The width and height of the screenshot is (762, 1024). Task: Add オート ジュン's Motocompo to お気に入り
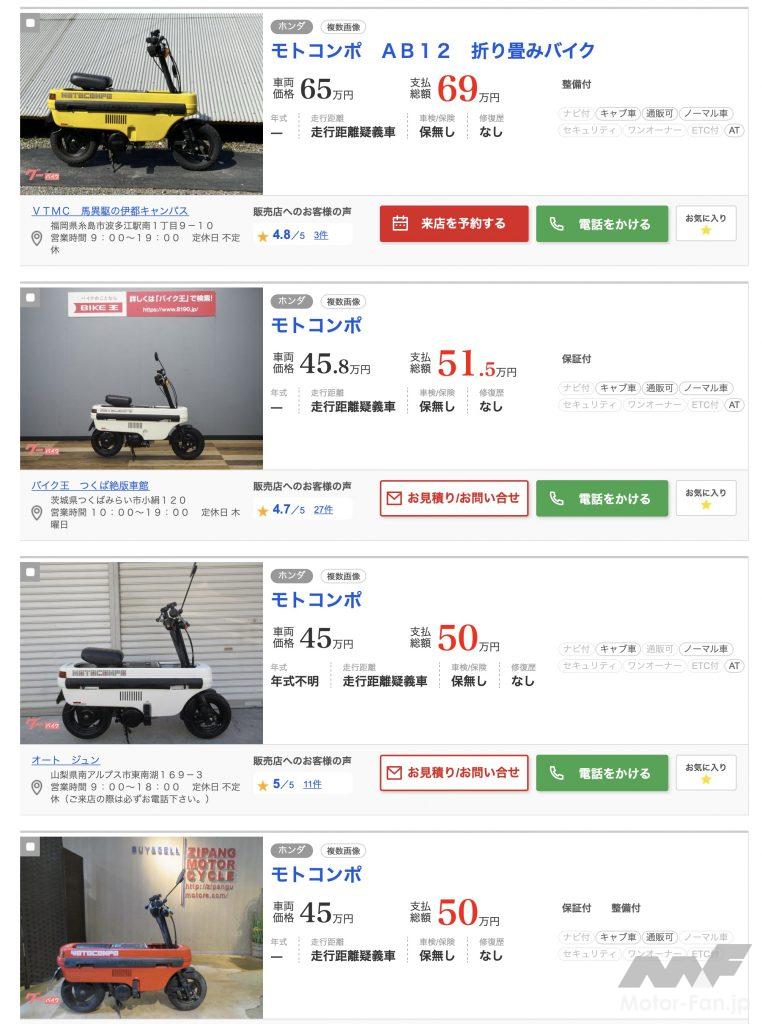[x=706, y=773]
